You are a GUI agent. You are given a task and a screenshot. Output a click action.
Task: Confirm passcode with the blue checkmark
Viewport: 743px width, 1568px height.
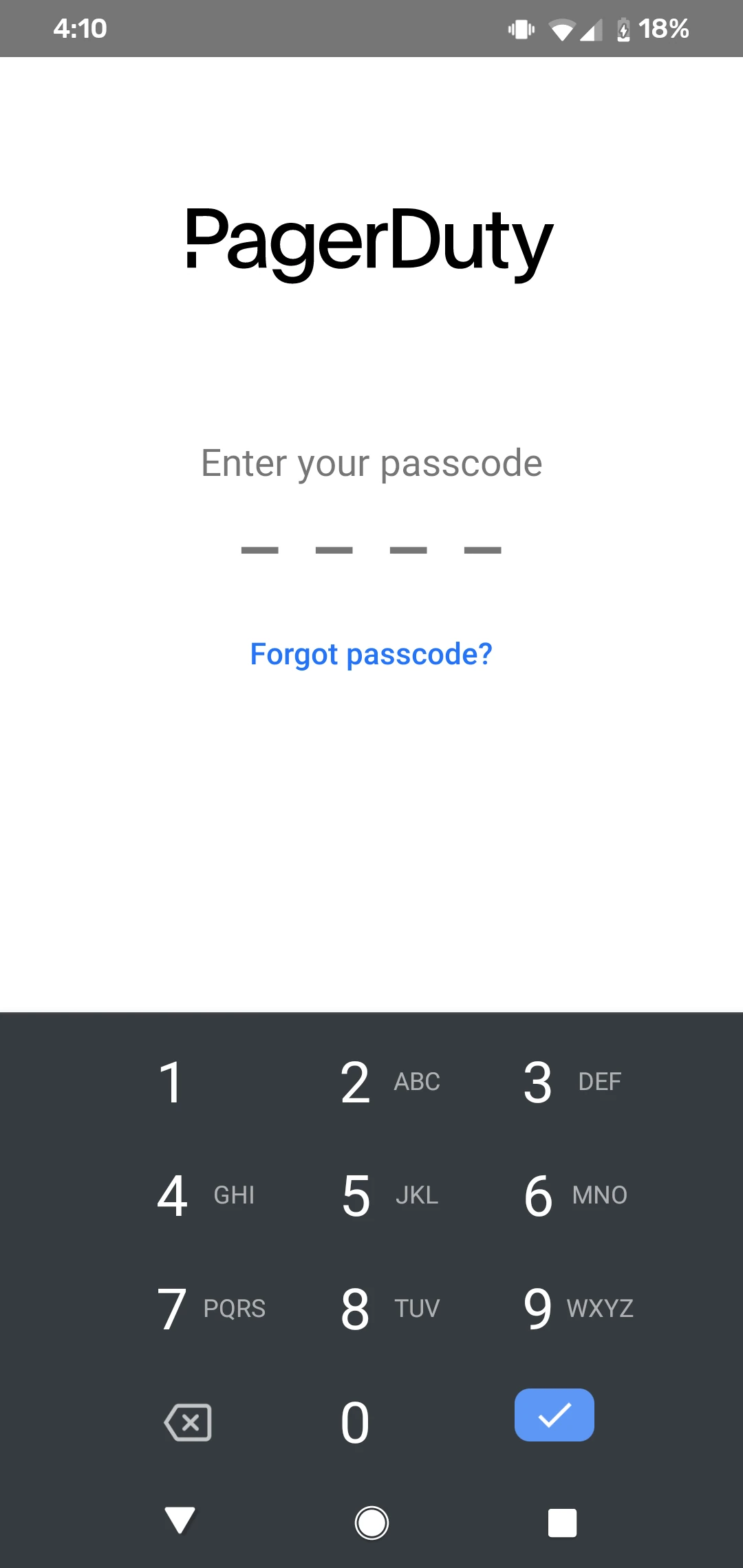pyautogui.click(x=554, y=1415)
